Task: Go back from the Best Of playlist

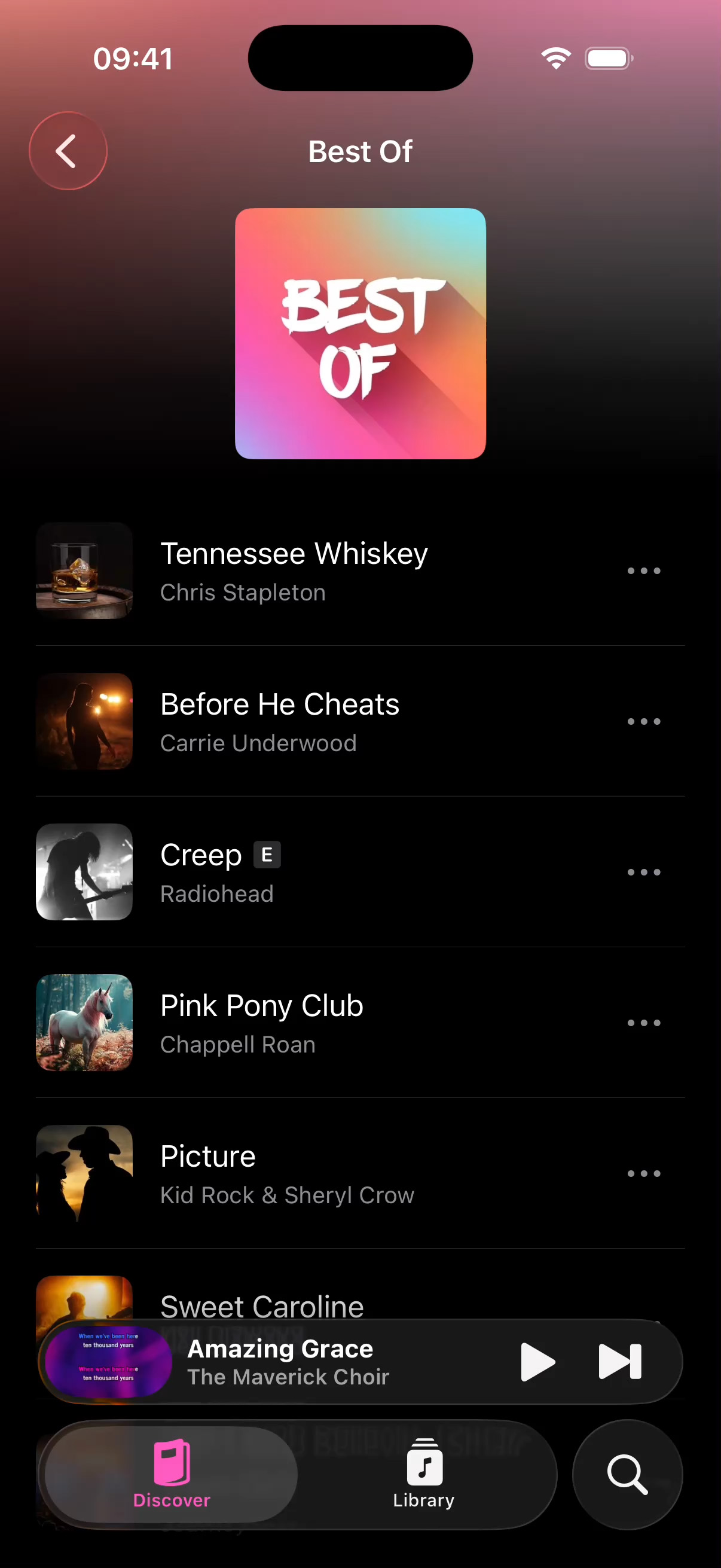Action: 68,151
